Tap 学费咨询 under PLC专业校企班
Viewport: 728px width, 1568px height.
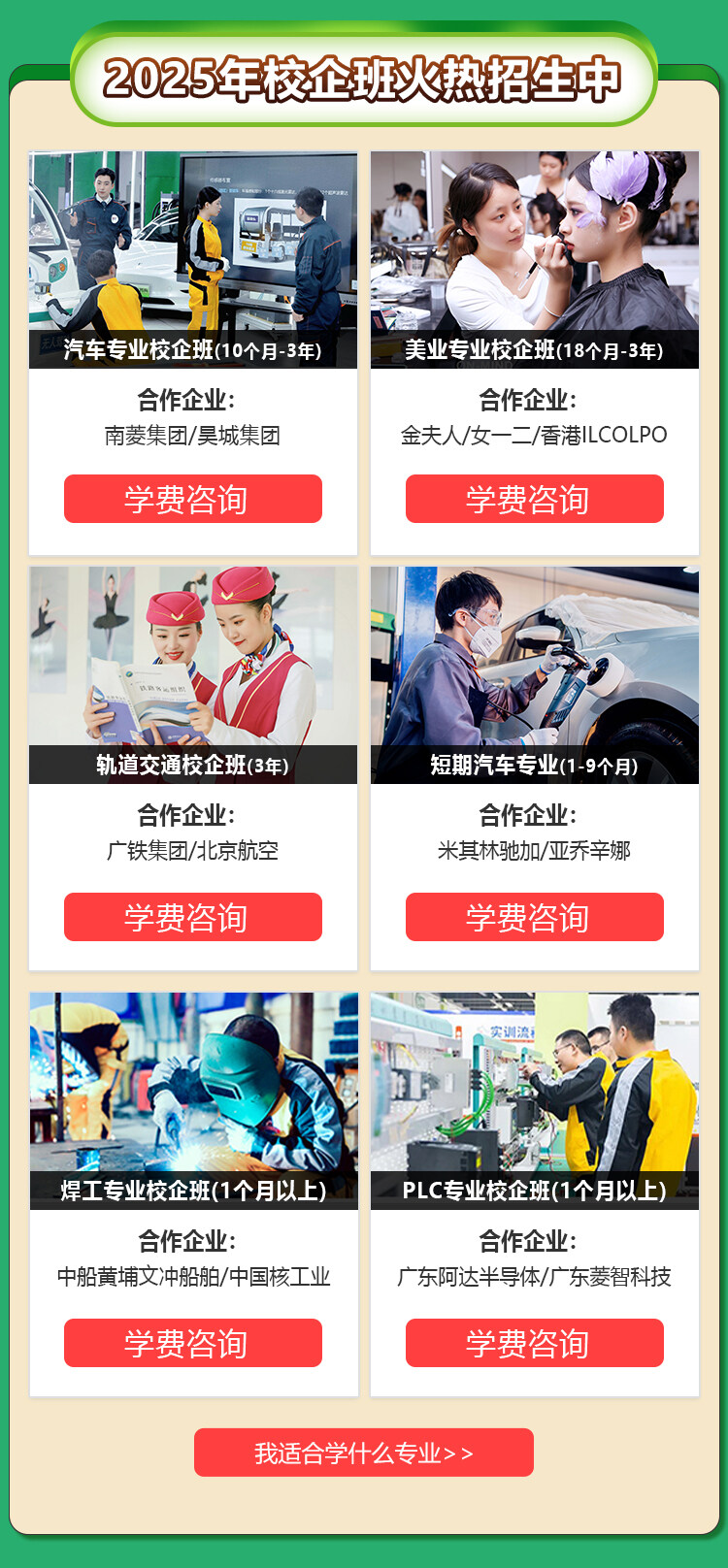pos(534,1343)
